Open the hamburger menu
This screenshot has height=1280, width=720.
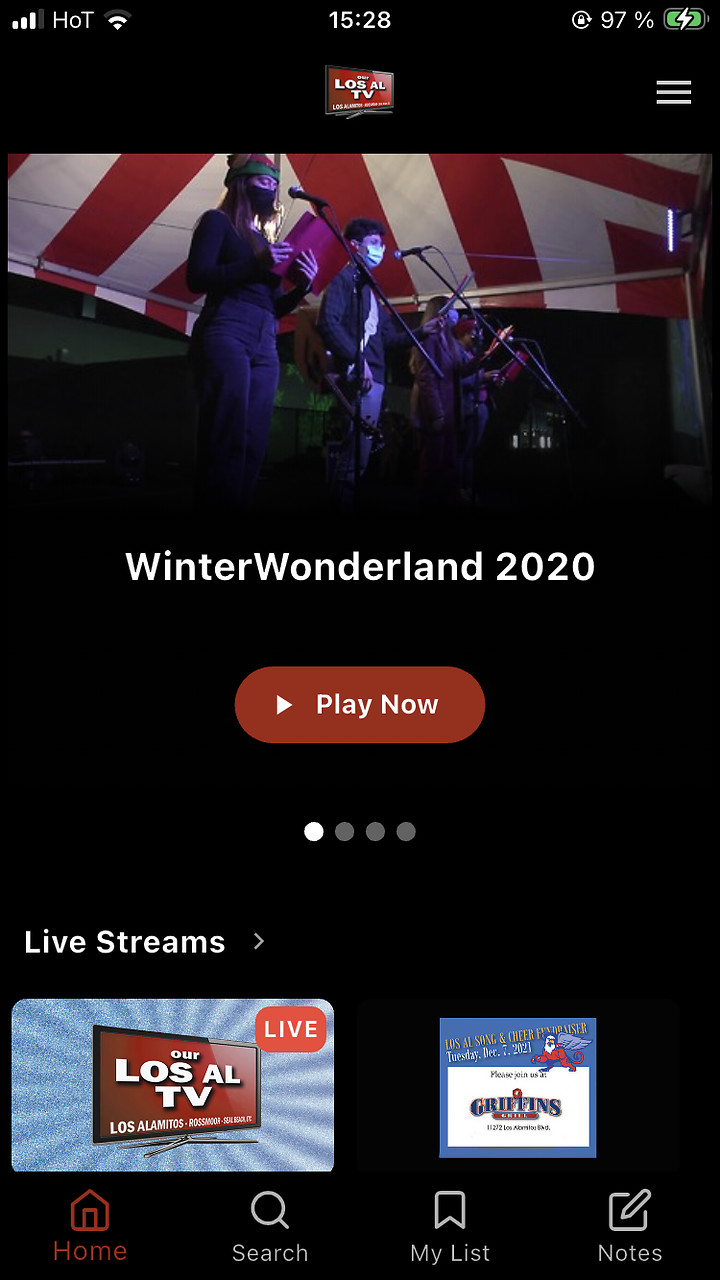(x=673, y=93)
